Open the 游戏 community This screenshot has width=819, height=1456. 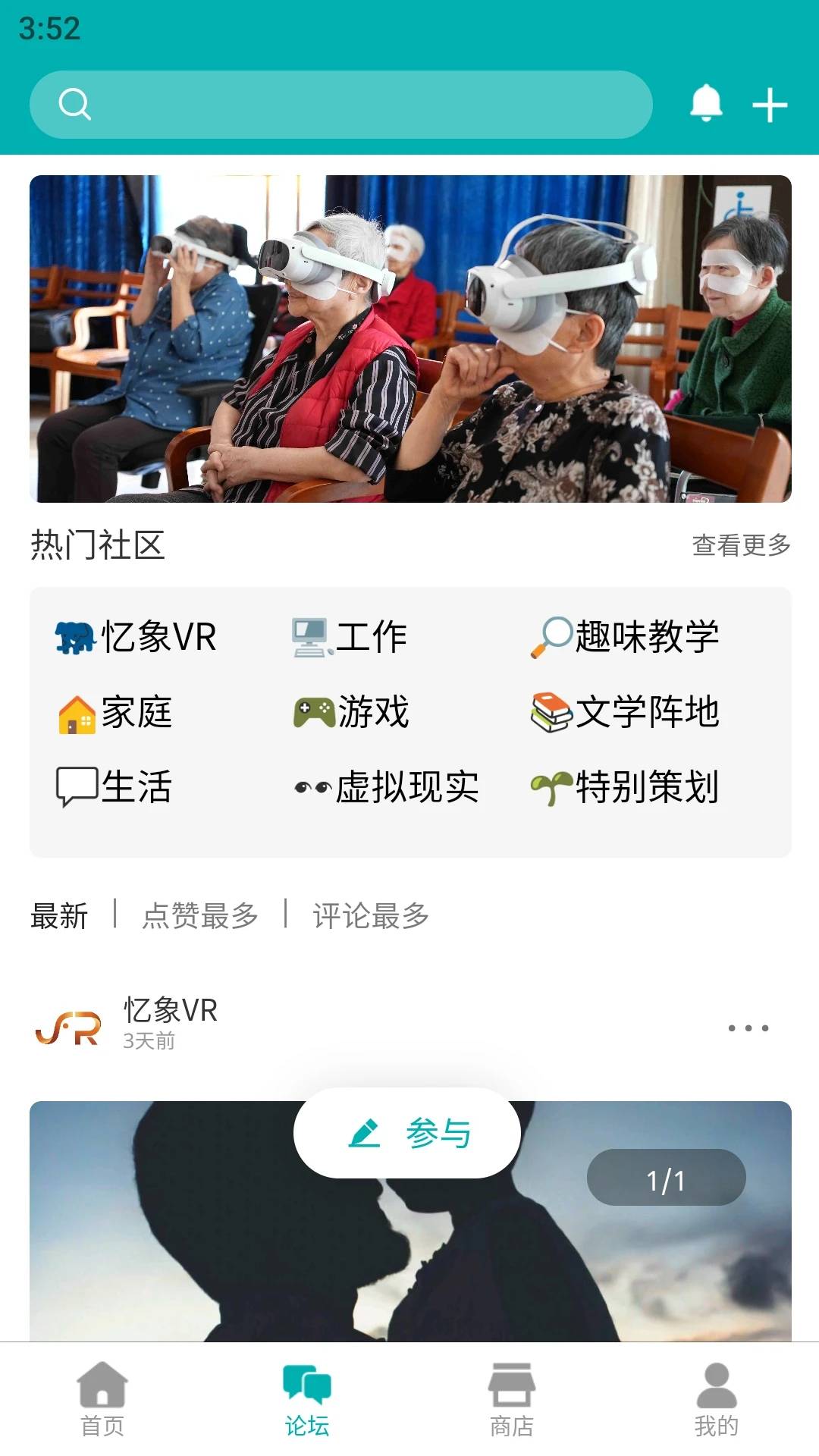tap(352, 712)
